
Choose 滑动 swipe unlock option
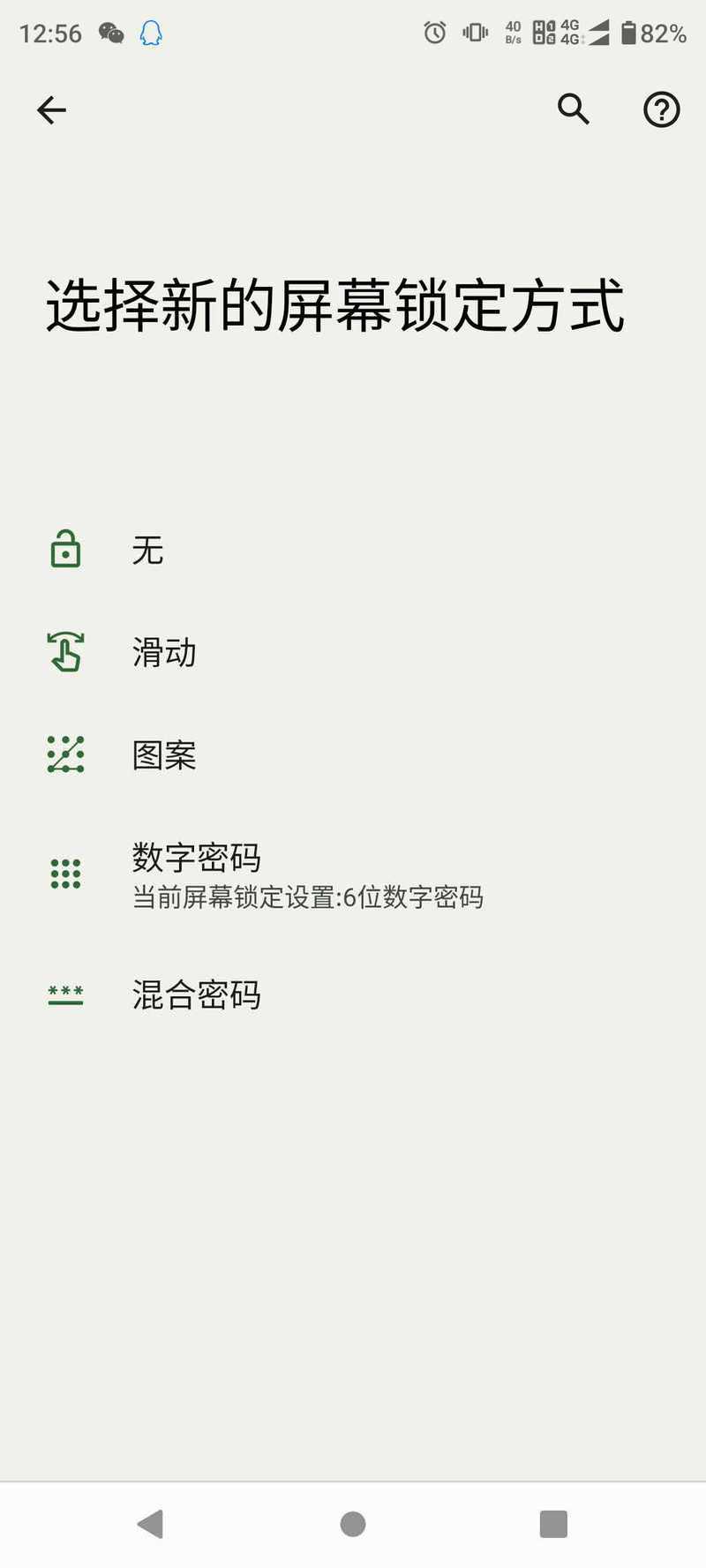(x=353, y=652)
